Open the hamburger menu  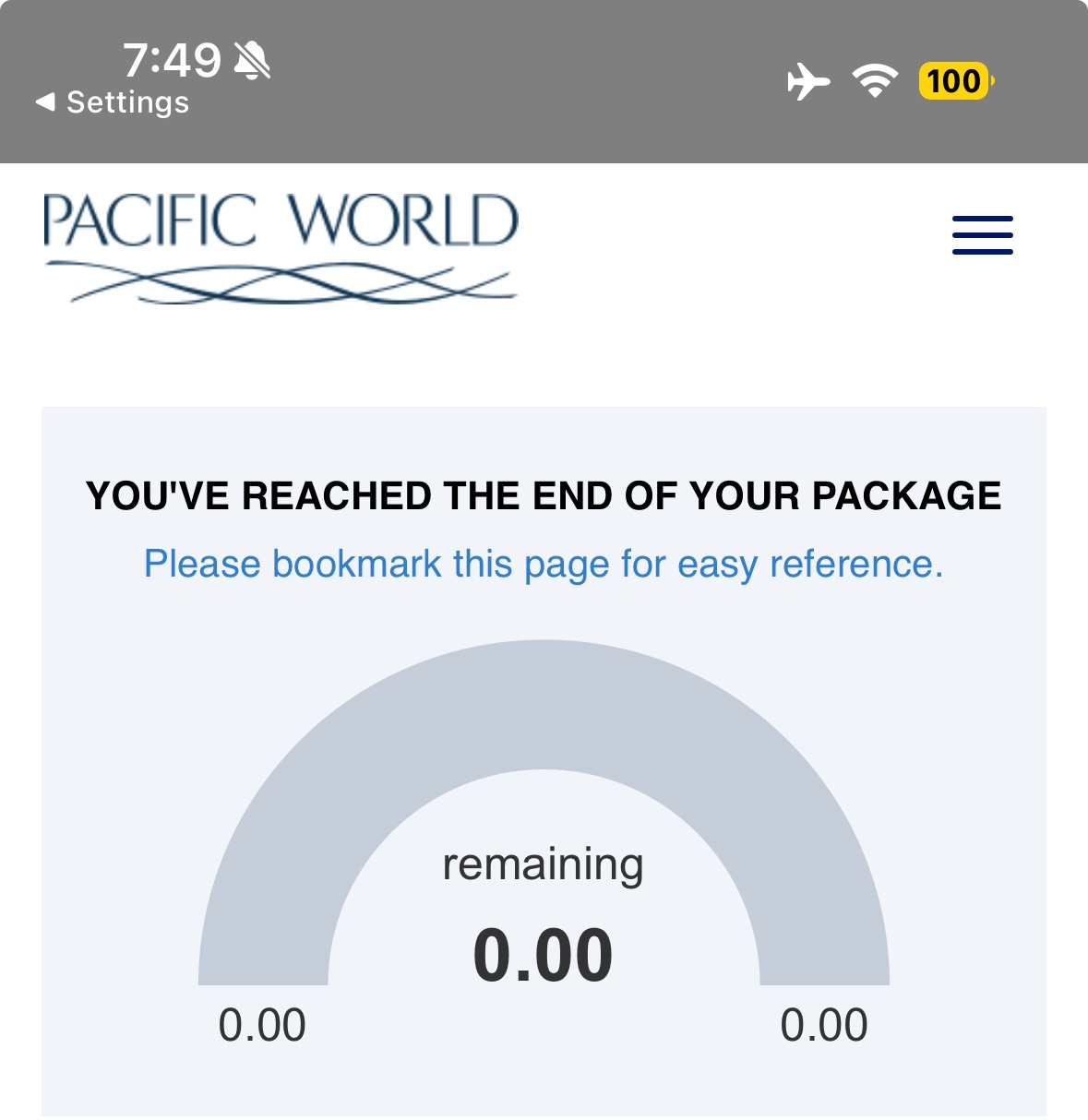982,235
